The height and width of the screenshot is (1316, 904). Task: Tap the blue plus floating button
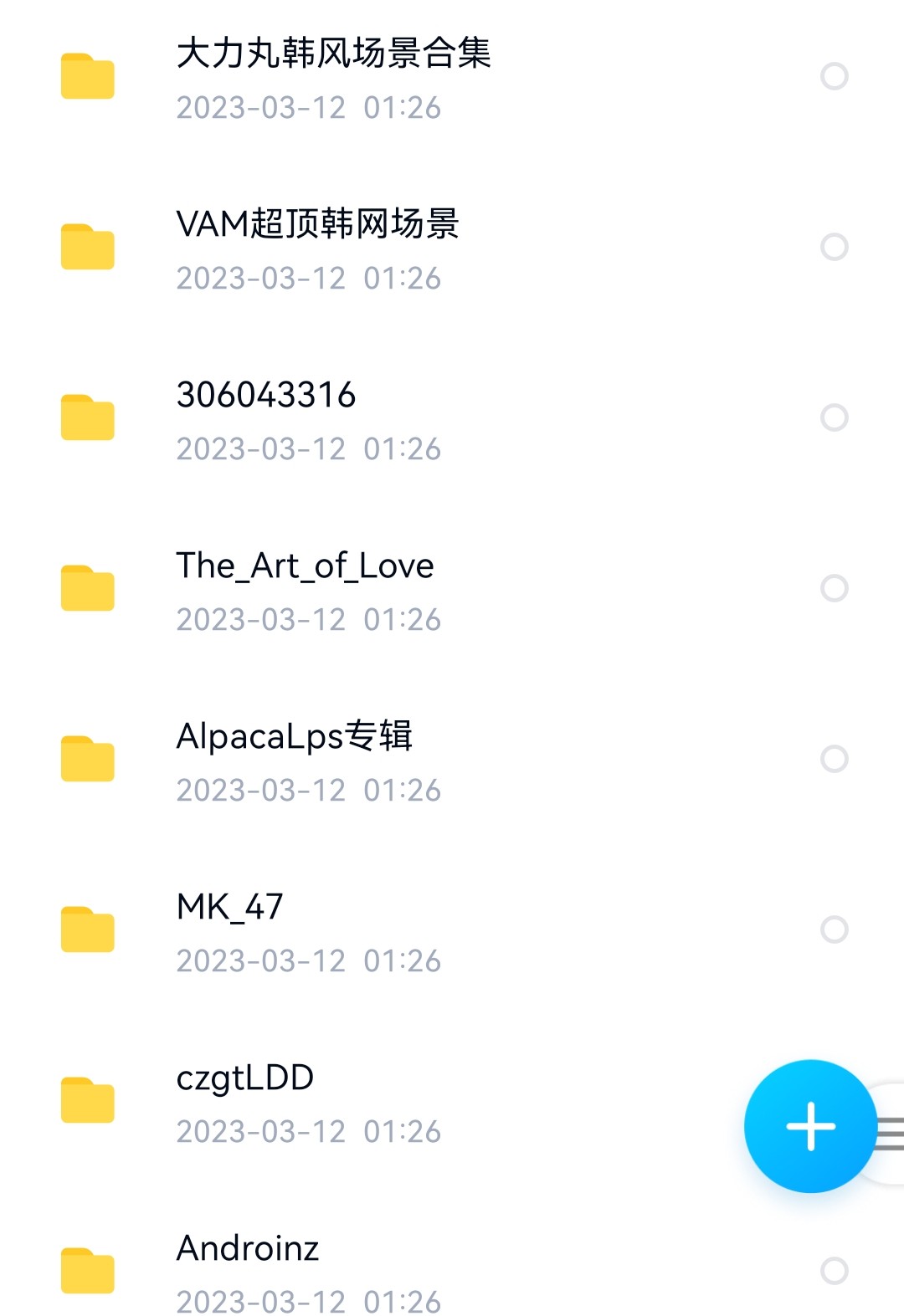click(809, 1126)
